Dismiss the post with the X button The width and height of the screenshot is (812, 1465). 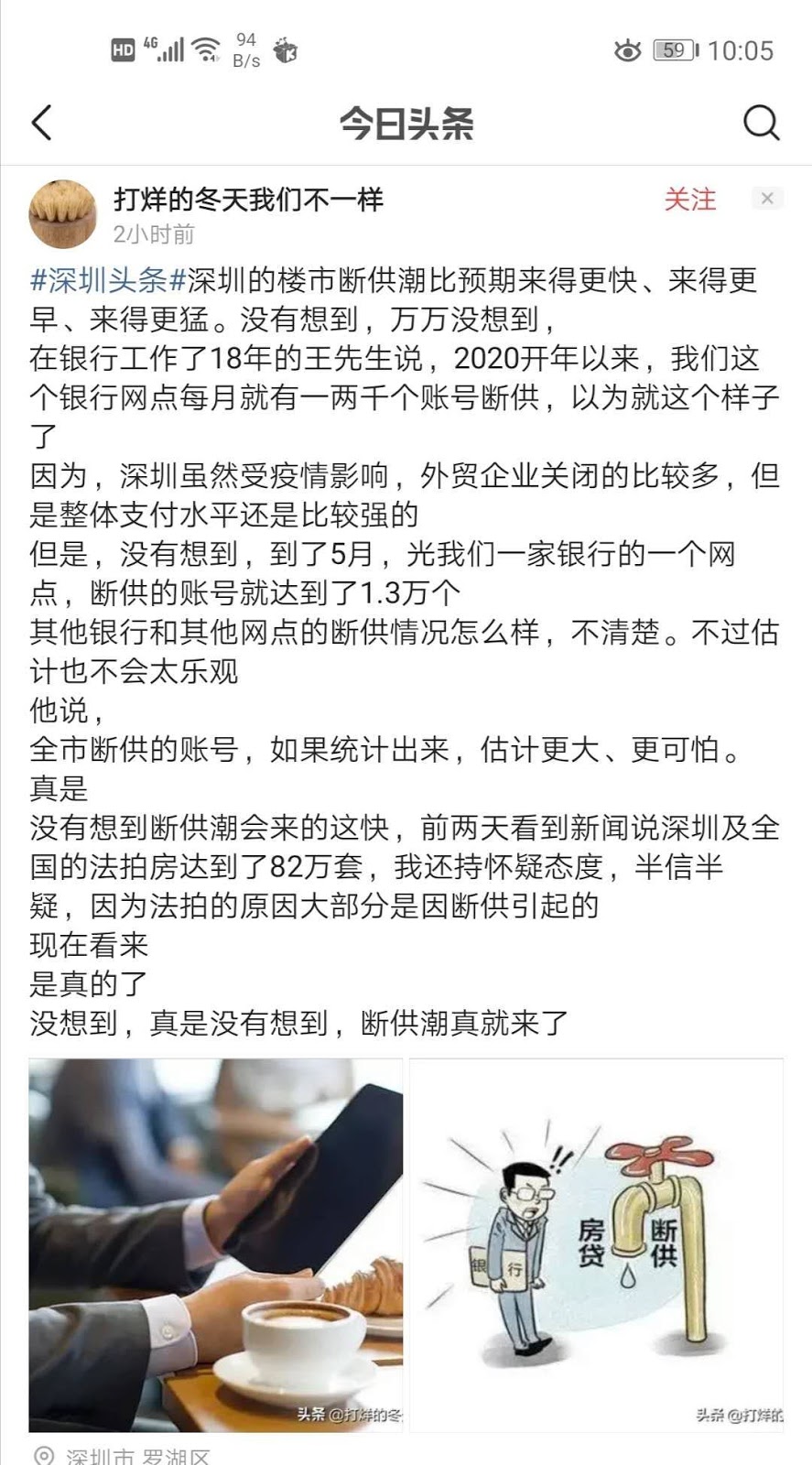click(767, 198)
